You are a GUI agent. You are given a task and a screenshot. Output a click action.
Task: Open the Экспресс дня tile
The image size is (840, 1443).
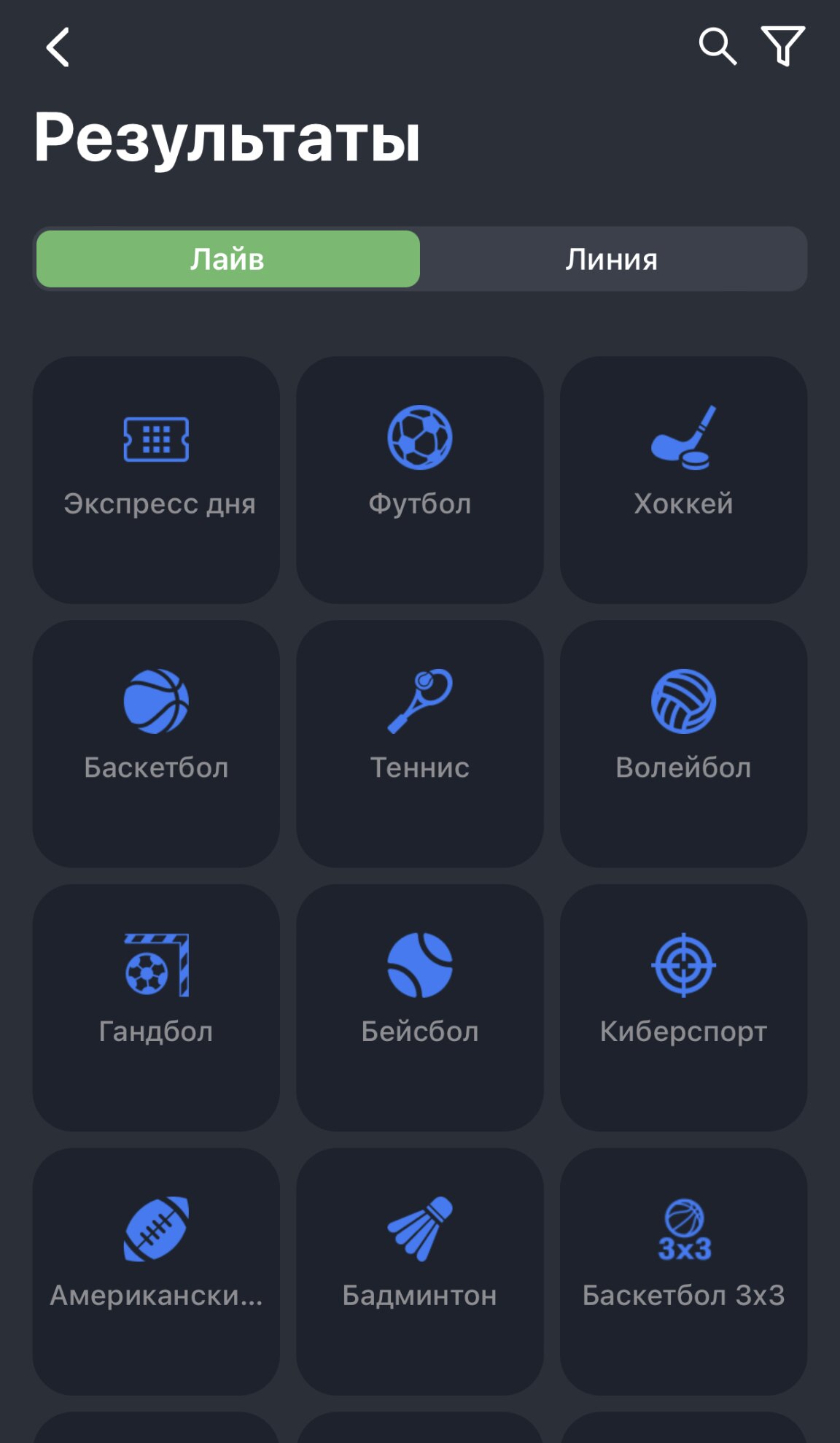tap(157, 479)
